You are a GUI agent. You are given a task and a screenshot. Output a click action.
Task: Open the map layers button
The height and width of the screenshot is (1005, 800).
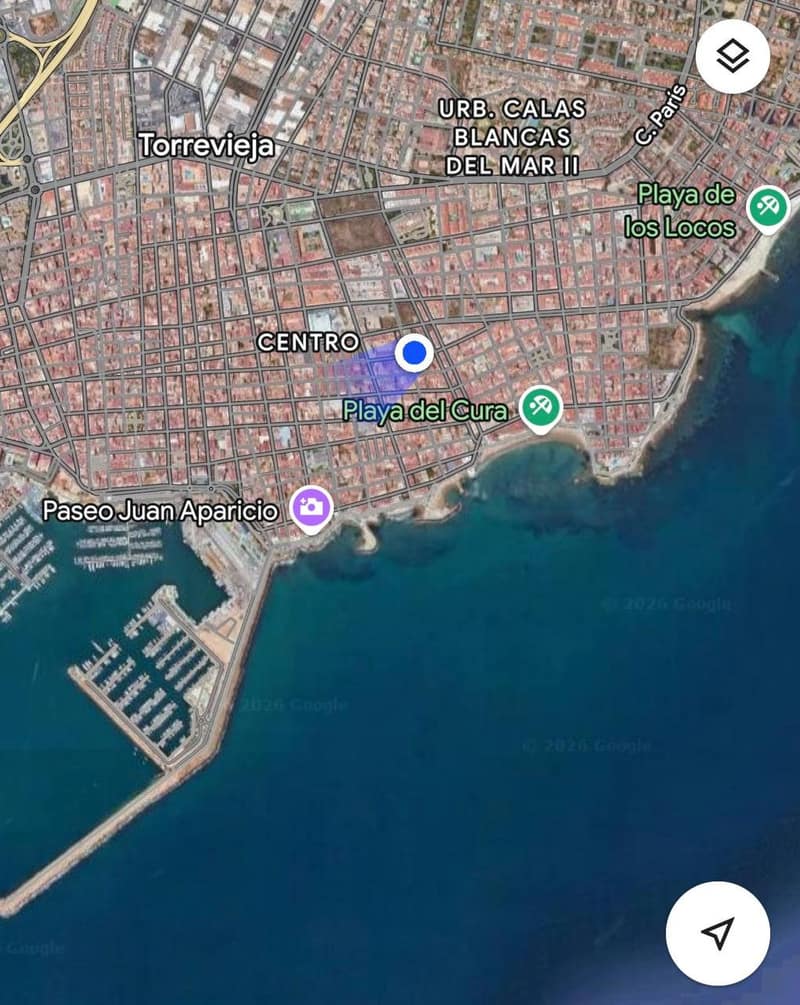click(x=733, y=57)
